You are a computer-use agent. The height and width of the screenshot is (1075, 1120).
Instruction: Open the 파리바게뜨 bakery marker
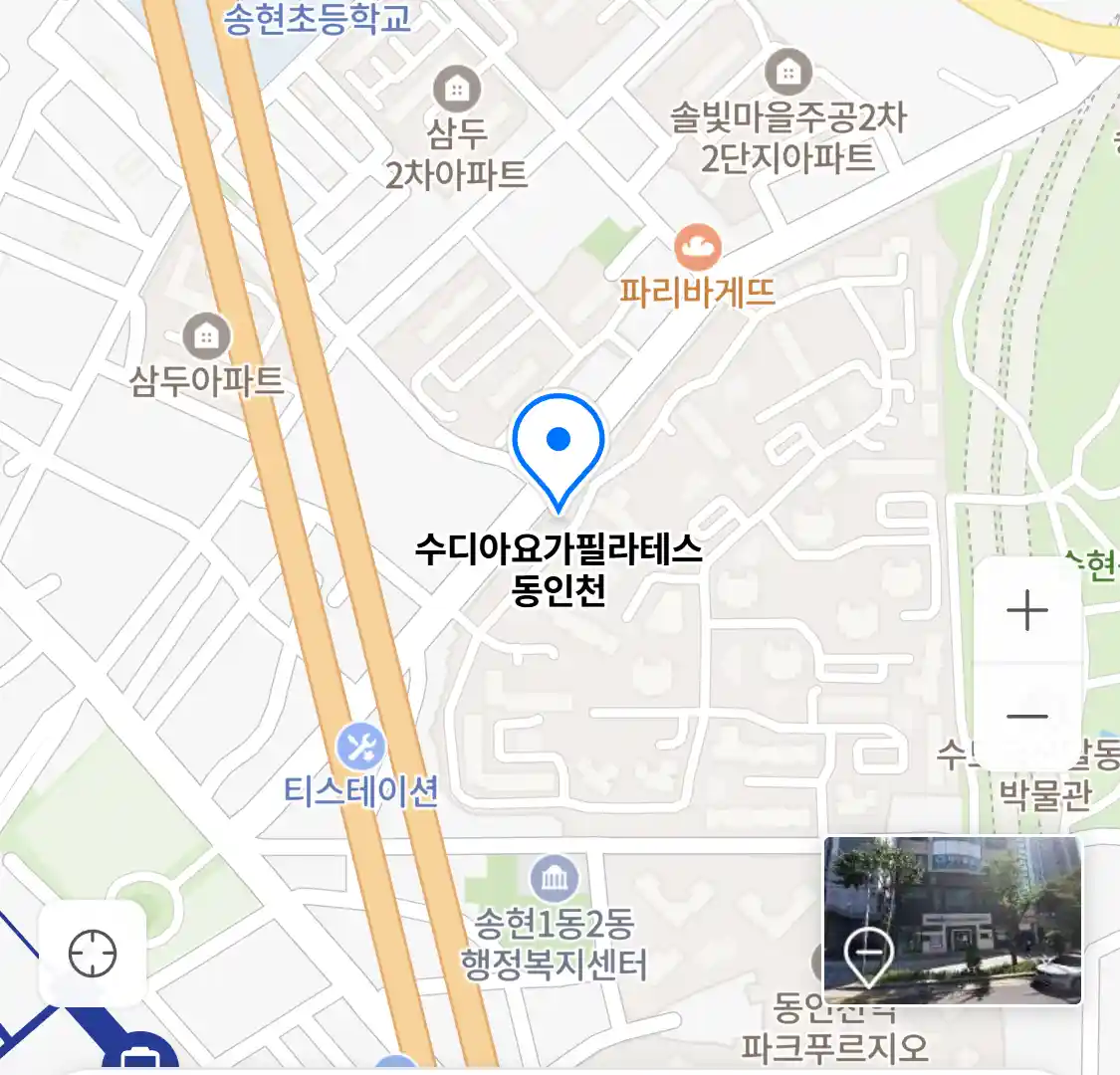point(697,248)
